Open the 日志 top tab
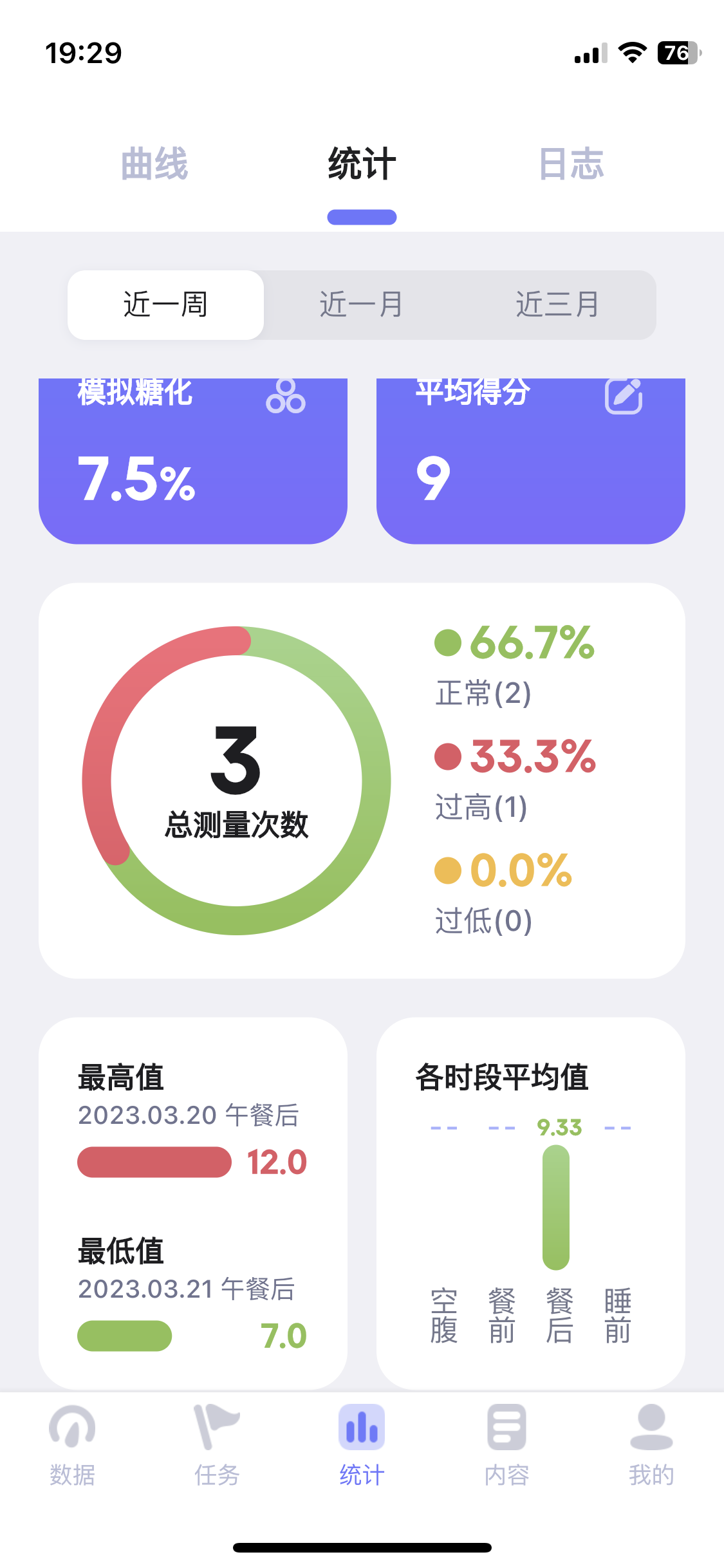 [x=571, y=163]
